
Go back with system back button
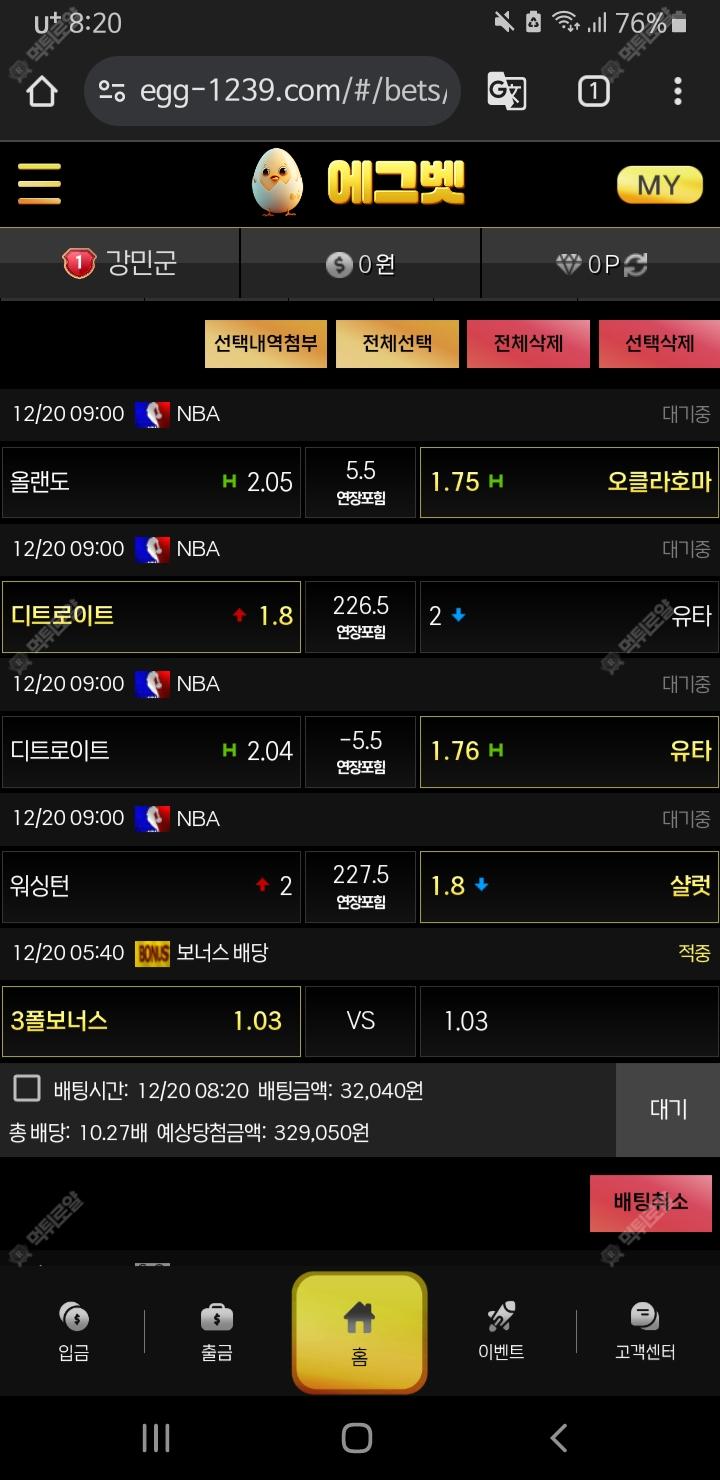tap(559, 1438)
